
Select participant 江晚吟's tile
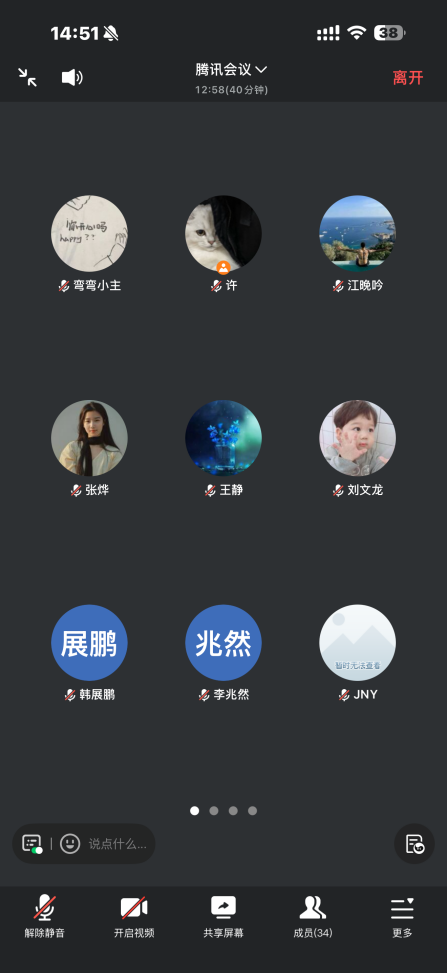point(358,244)
